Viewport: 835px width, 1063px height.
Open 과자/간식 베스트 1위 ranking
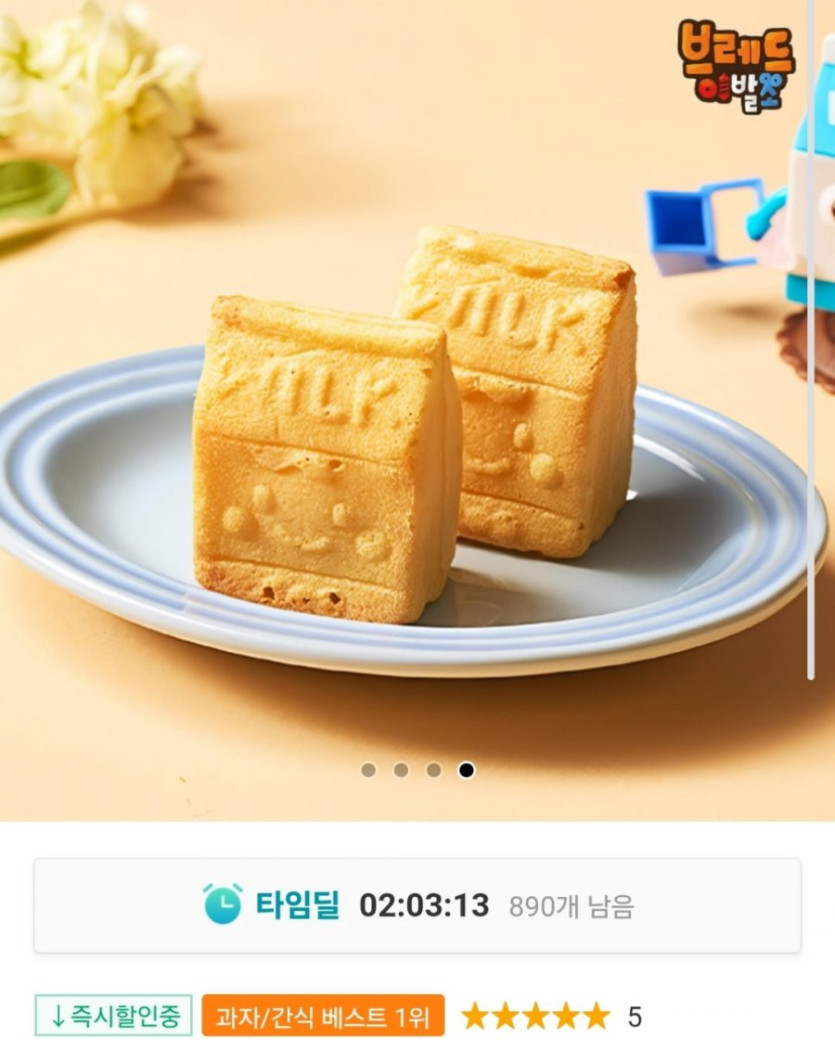[323, 1017]
